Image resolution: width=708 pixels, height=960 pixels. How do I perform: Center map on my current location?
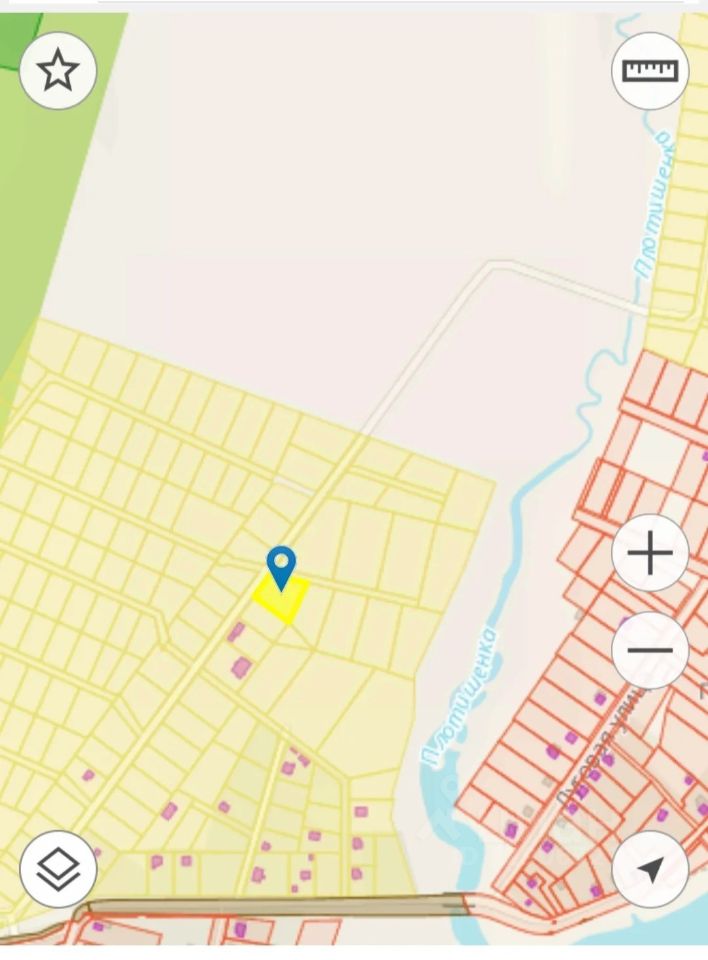point(650,869)
